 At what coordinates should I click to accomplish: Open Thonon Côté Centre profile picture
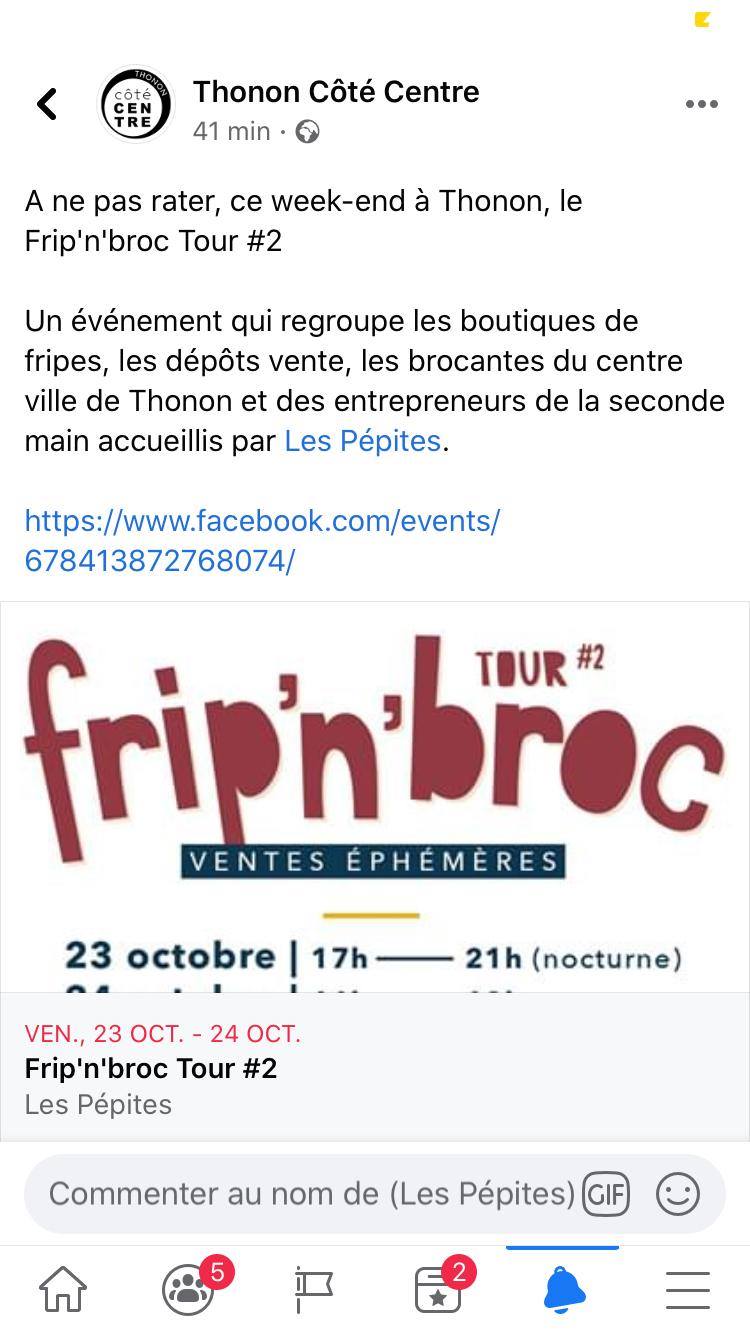pyautogui.click(x=137, y=104)
